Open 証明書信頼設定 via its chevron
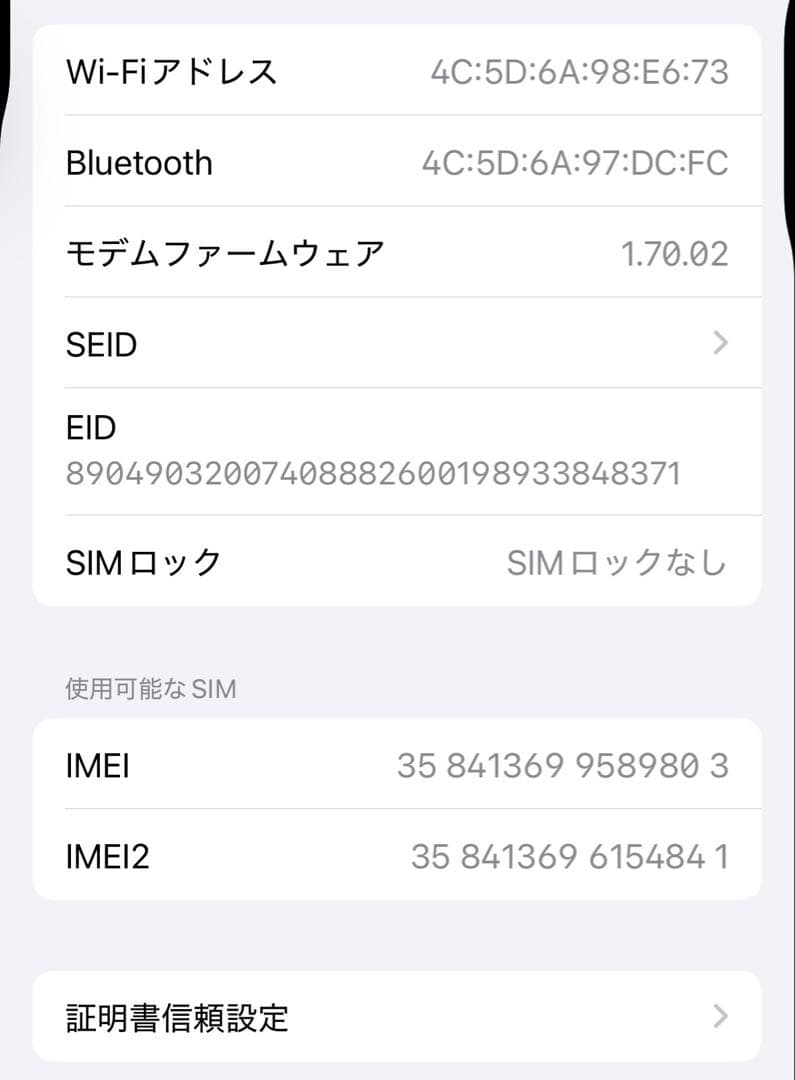This screenshot has width=795, height=1080. (719, 1017)
